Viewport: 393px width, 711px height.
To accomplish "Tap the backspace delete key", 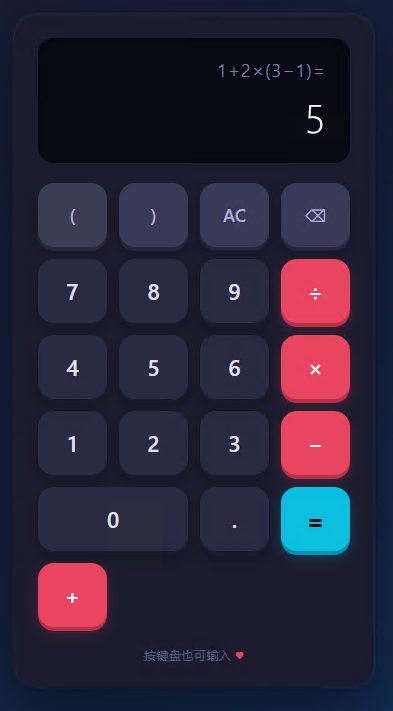I will click(315, 215).
